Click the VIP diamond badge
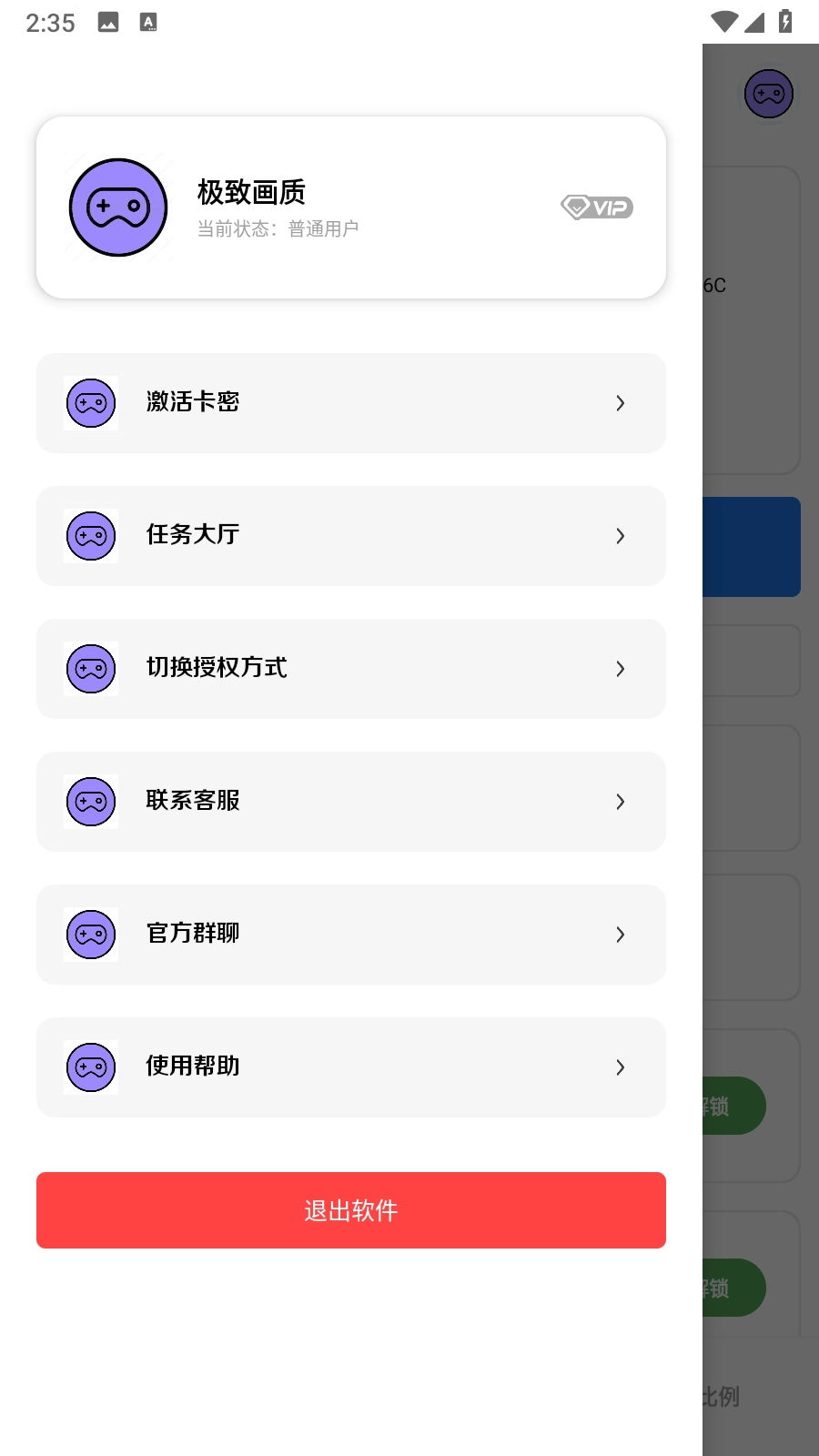Viewport: 819px width, 1456px height. [x=596, y=207]
